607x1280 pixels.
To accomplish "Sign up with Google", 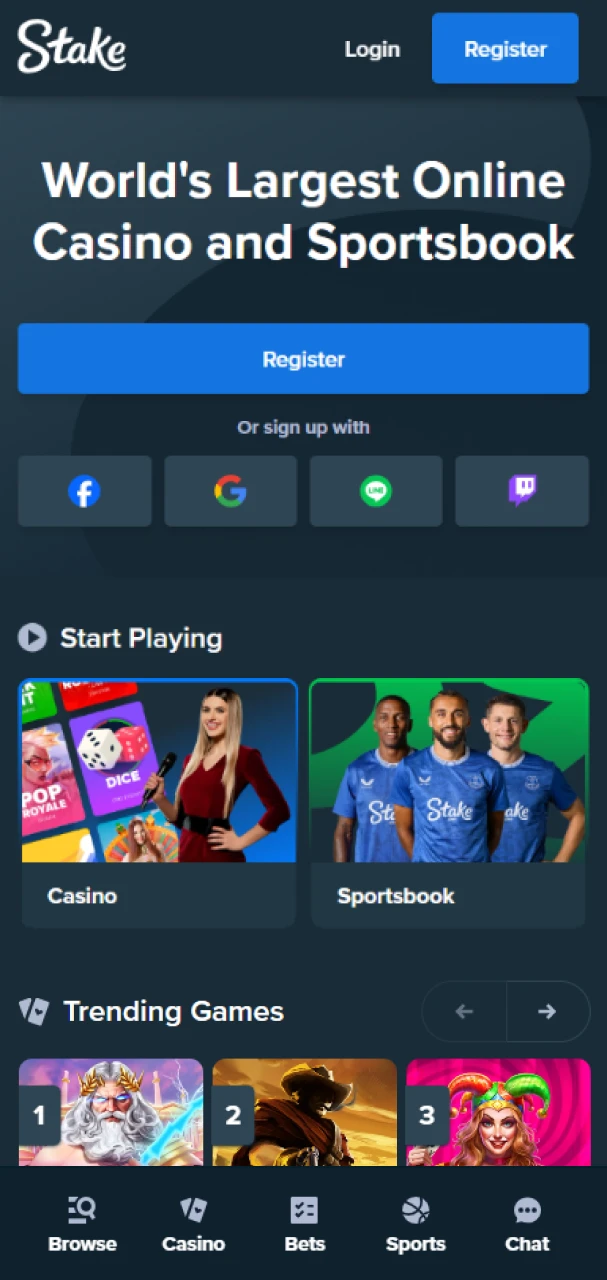I will pos(230,491).
